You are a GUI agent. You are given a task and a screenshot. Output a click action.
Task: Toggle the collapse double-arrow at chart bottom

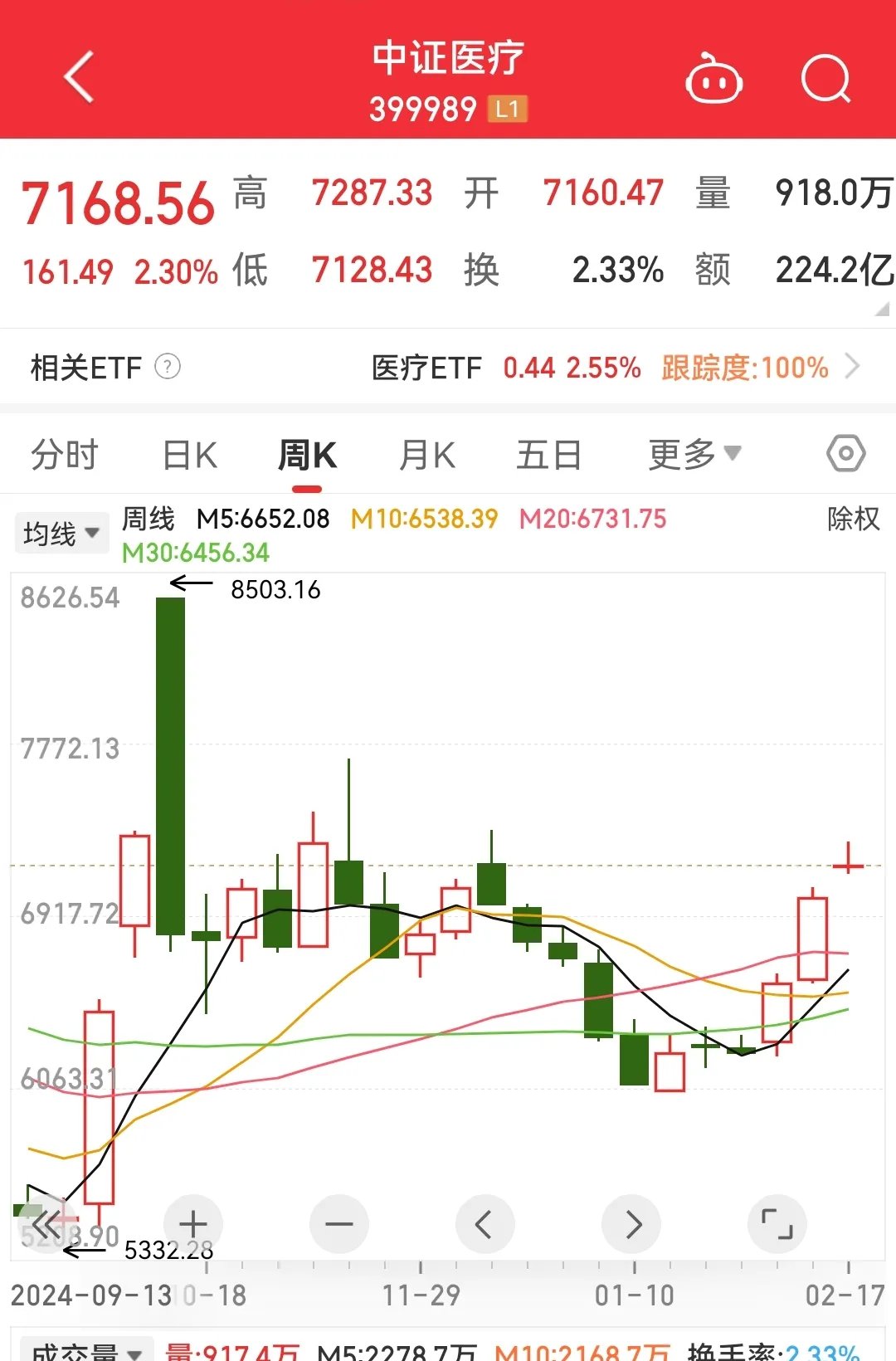[47, 1223]
